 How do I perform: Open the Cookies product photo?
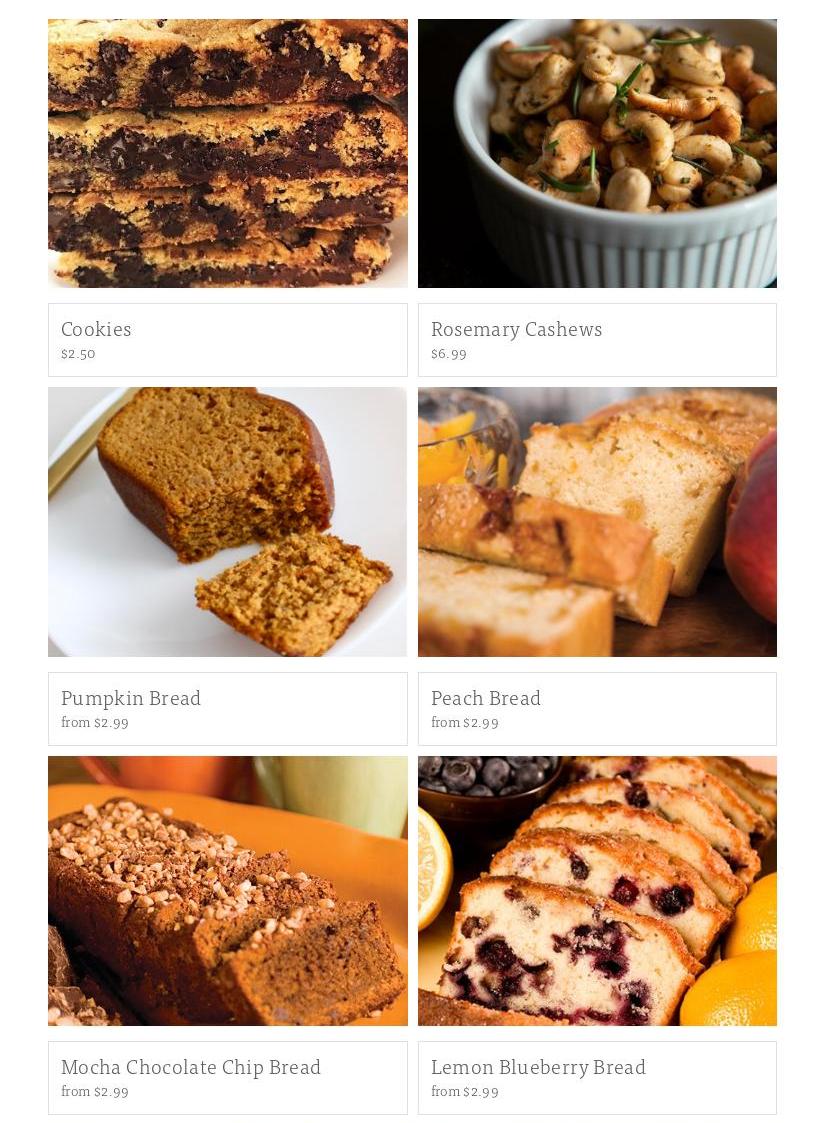point(227,153)
